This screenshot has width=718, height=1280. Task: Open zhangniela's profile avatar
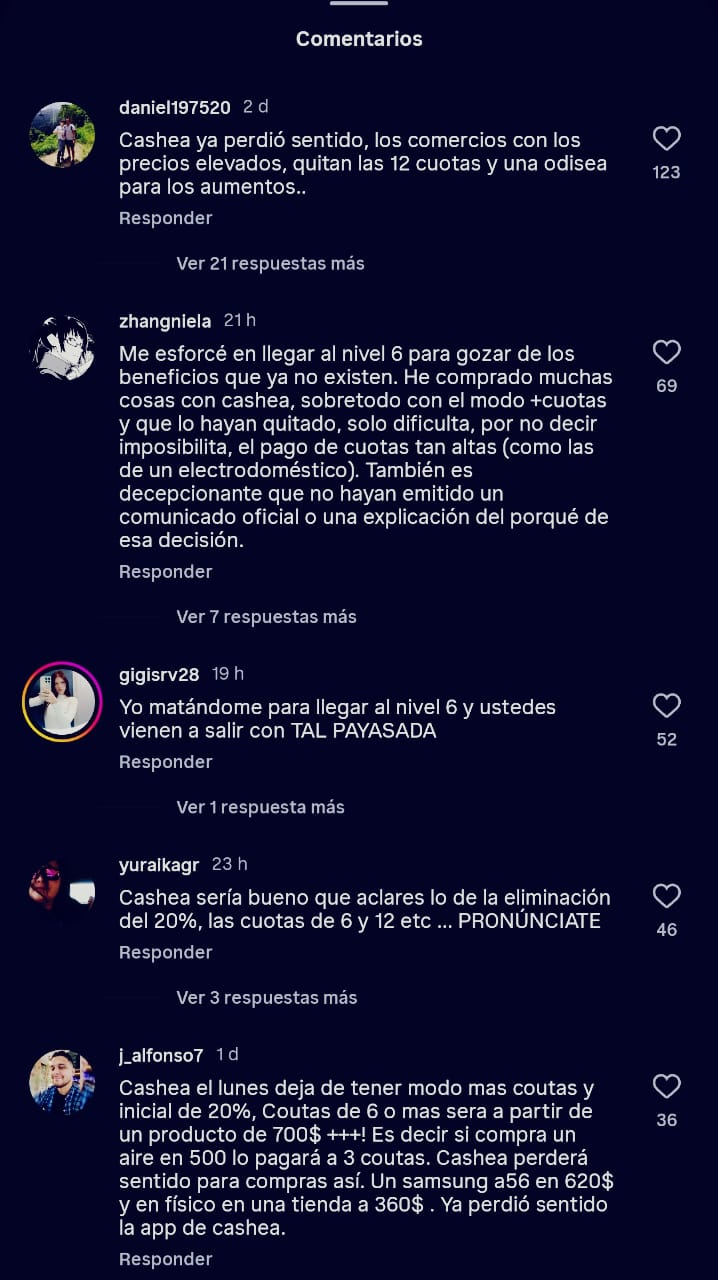[62, 347]
